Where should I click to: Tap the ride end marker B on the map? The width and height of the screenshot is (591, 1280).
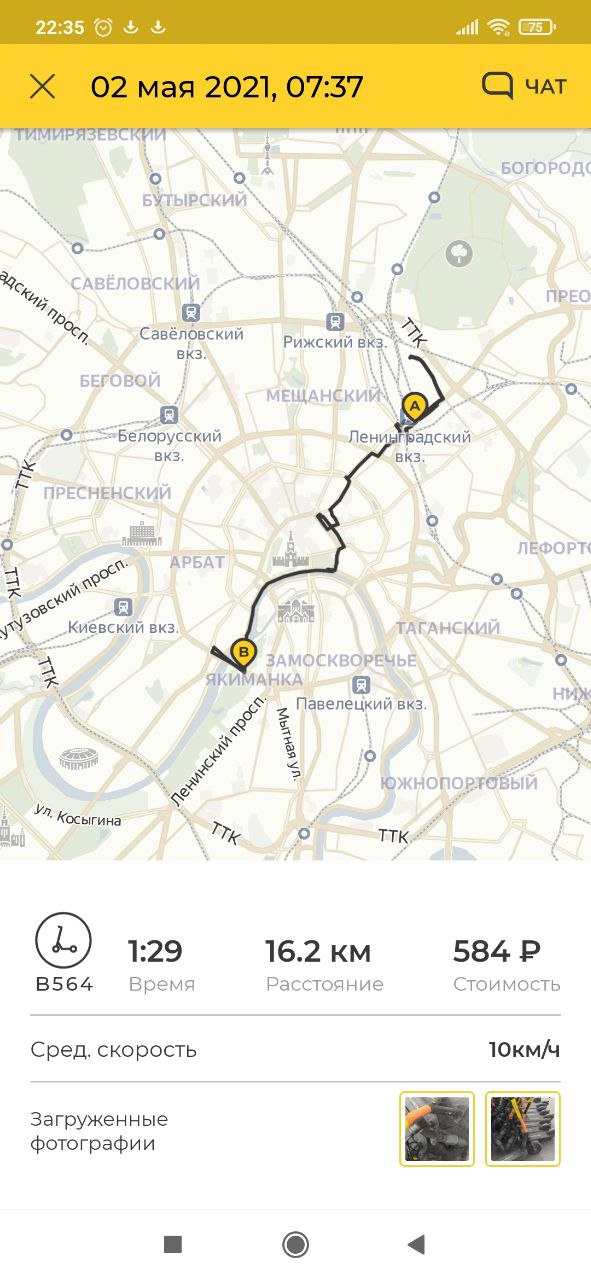tap(243, 654)
